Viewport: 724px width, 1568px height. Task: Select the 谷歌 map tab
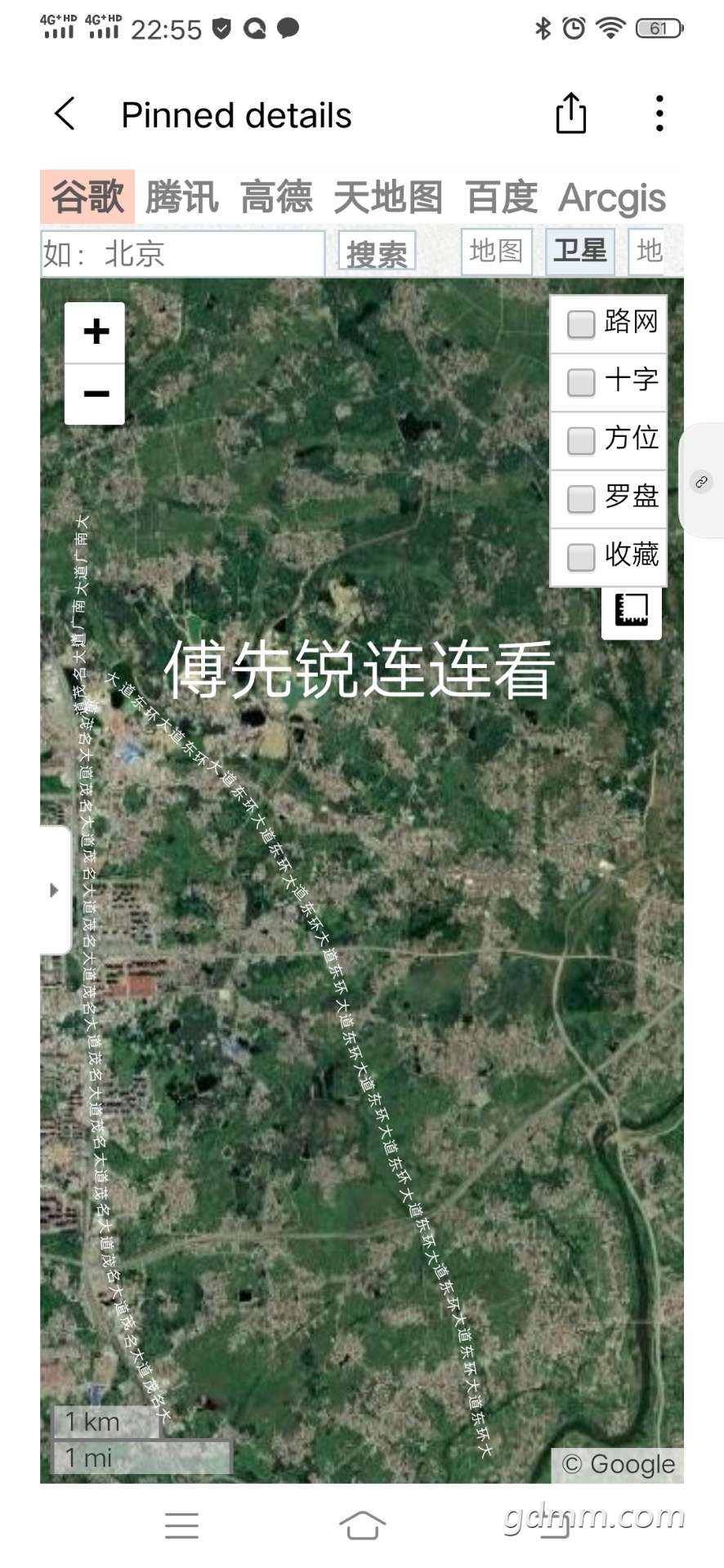(87, 198)
